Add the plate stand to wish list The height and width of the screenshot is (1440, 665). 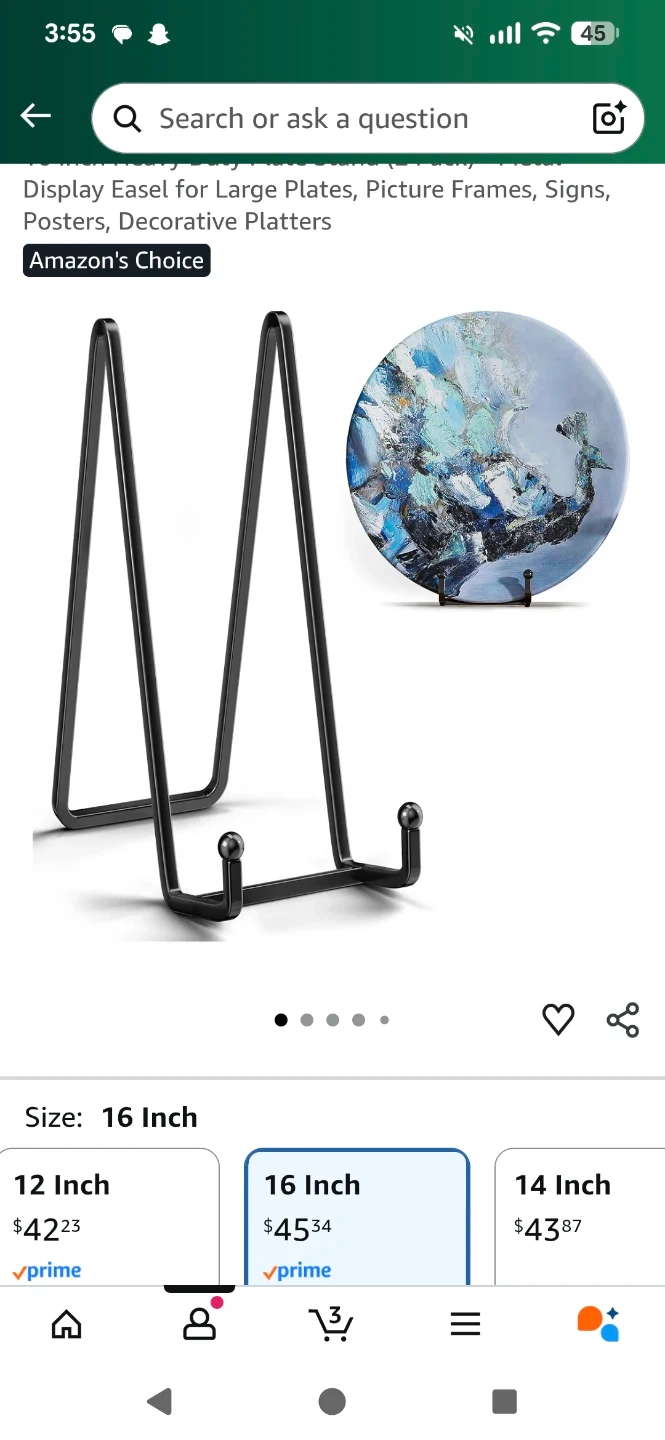click(558, 1020)
